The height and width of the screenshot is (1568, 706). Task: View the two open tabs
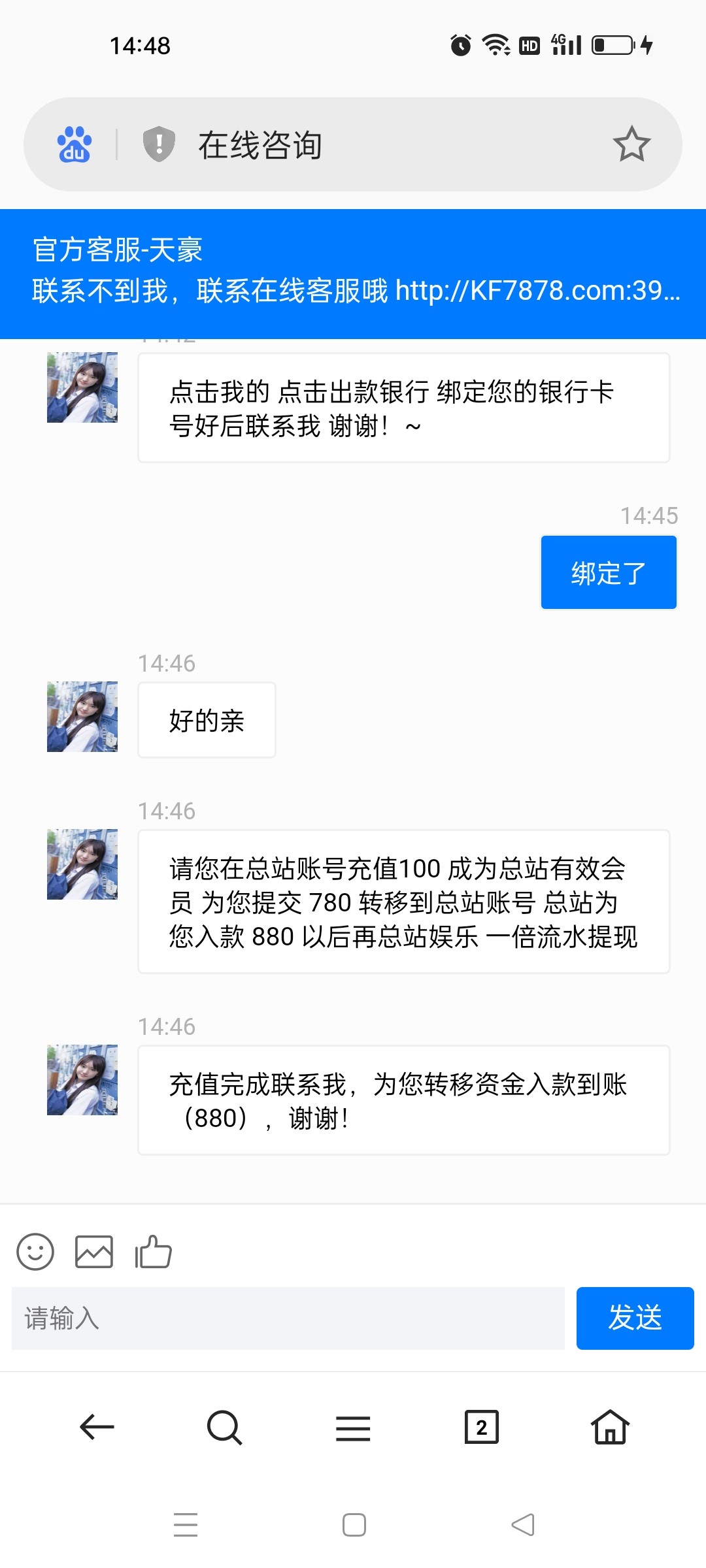[x=481, y=1428]
